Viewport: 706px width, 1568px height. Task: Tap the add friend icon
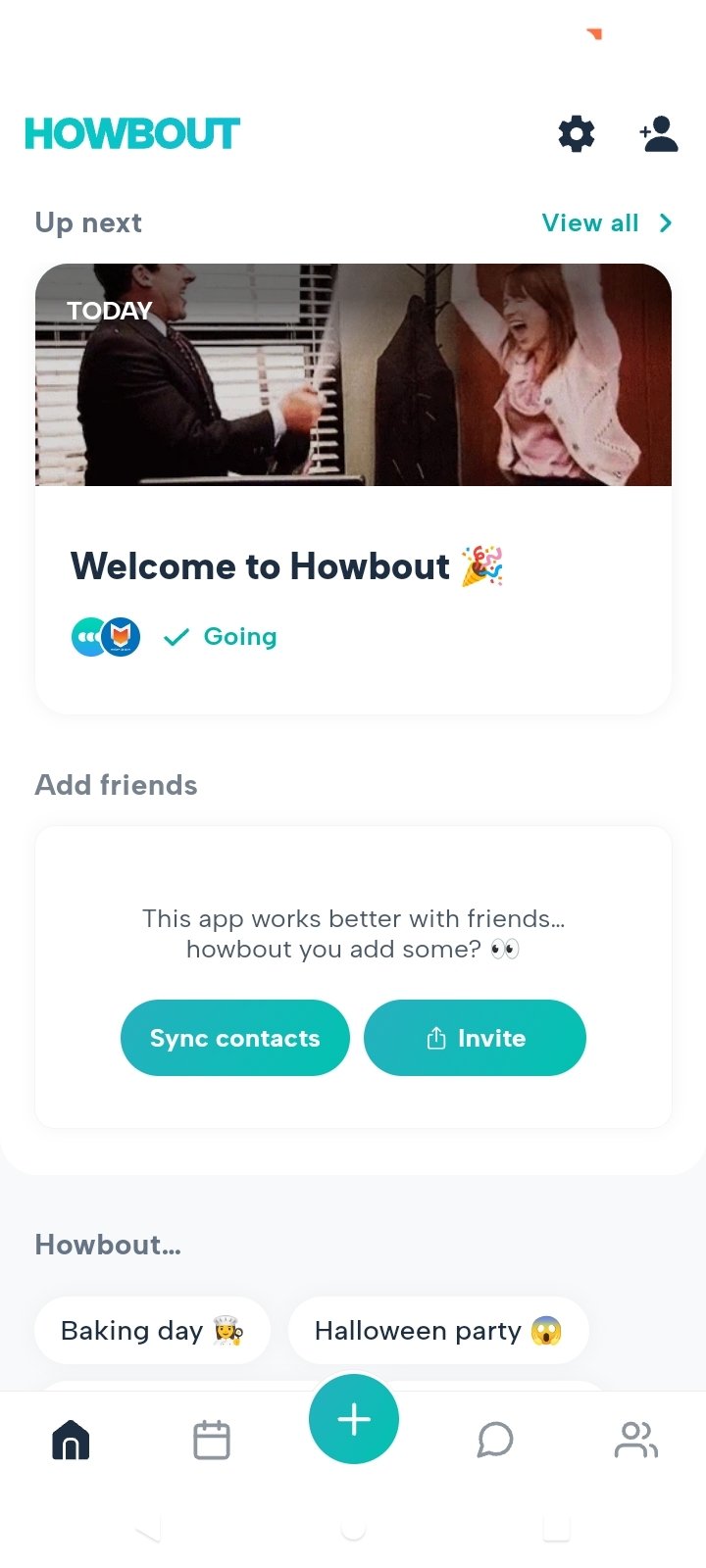[659, 133]
